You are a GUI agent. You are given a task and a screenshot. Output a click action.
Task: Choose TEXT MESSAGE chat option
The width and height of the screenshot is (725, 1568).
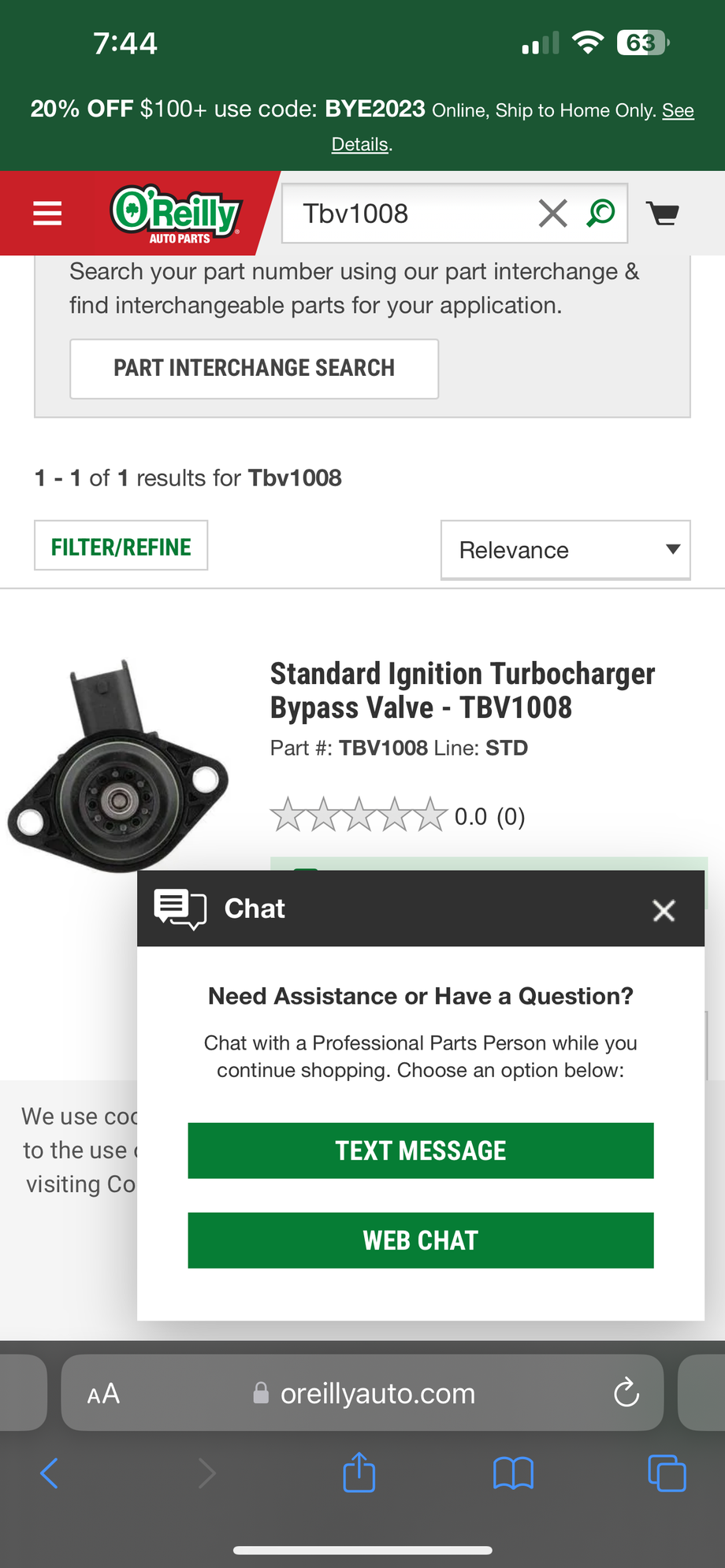[x=420, y=1150]
